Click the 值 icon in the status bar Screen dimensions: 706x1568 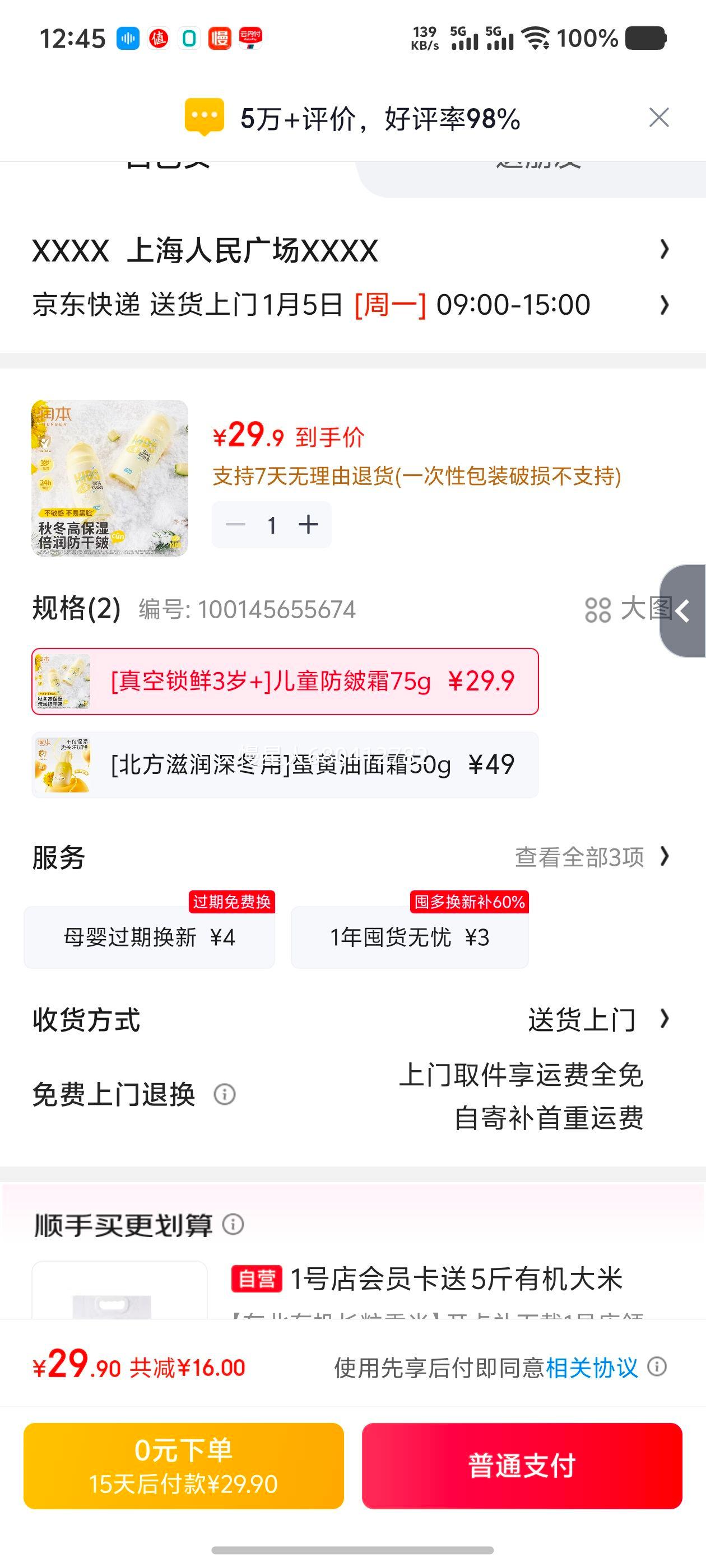tap(159, 38)
